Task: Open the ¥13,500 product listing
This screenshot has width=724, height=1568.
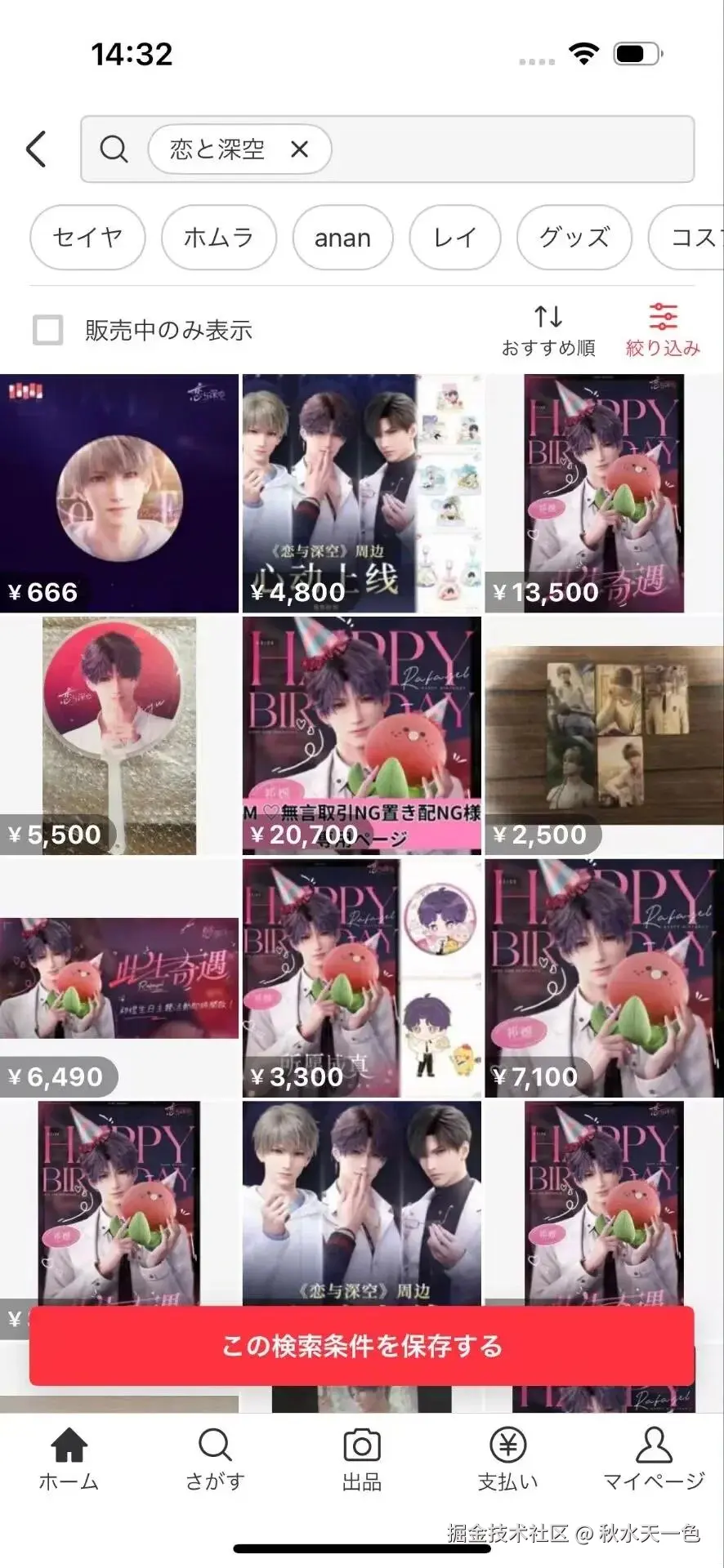Action: [x=604, y=493]
